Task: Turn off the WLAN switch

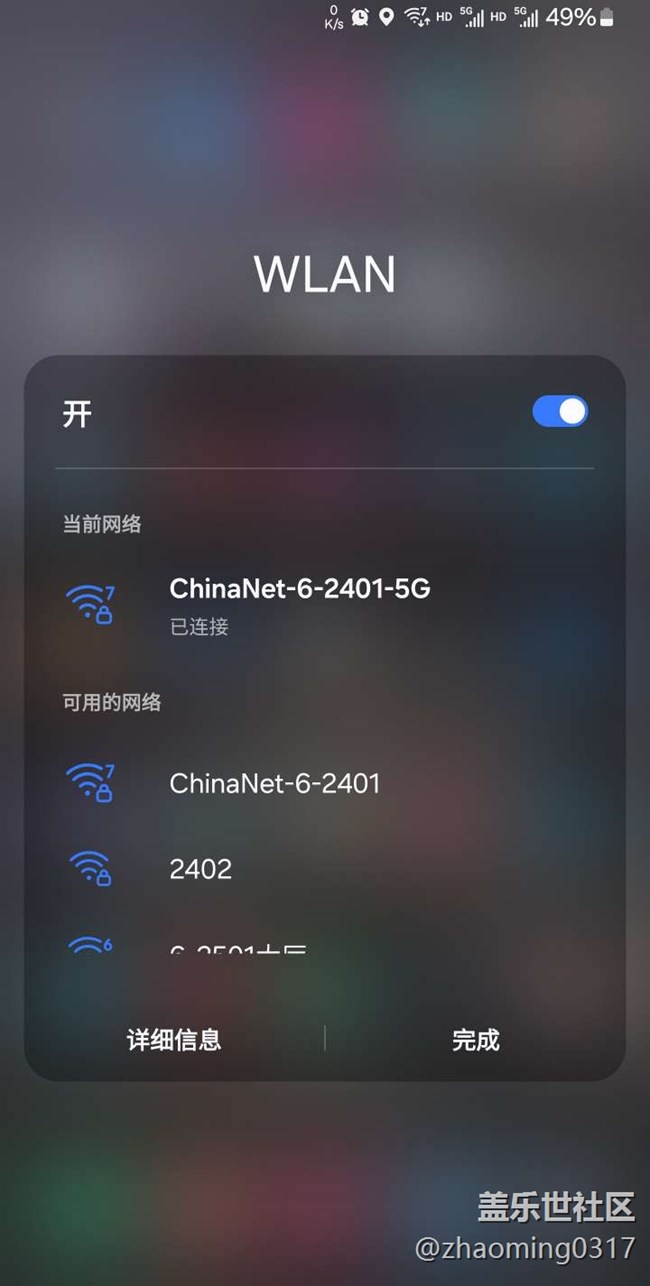Action: [560, 412]
